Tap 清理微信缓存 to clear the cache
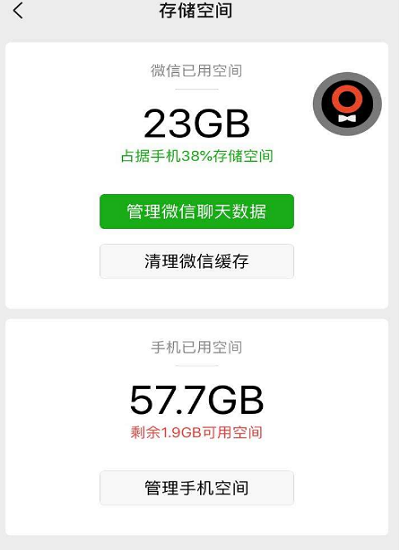400x550 pixels. 196,262
